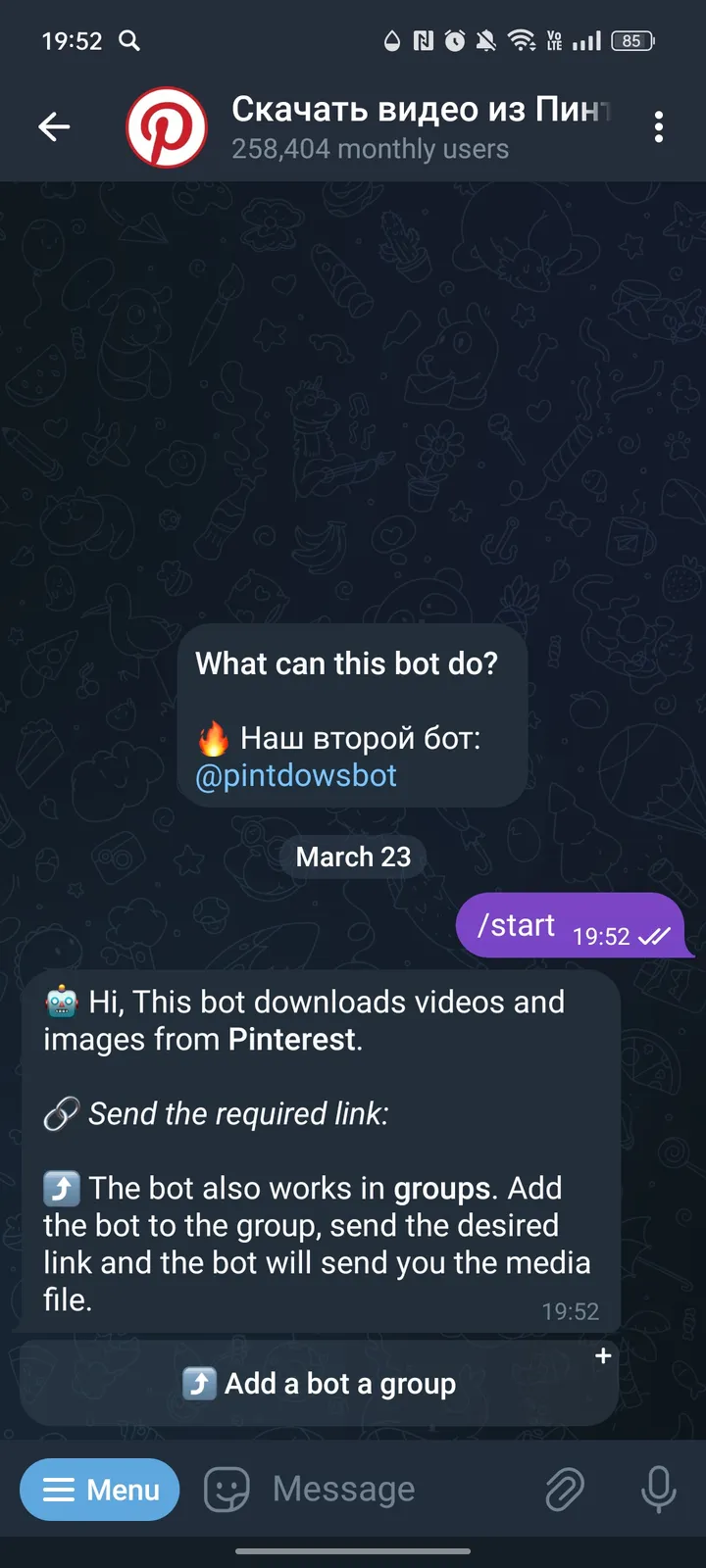Tap the Message input field

tap(342, 1489)
